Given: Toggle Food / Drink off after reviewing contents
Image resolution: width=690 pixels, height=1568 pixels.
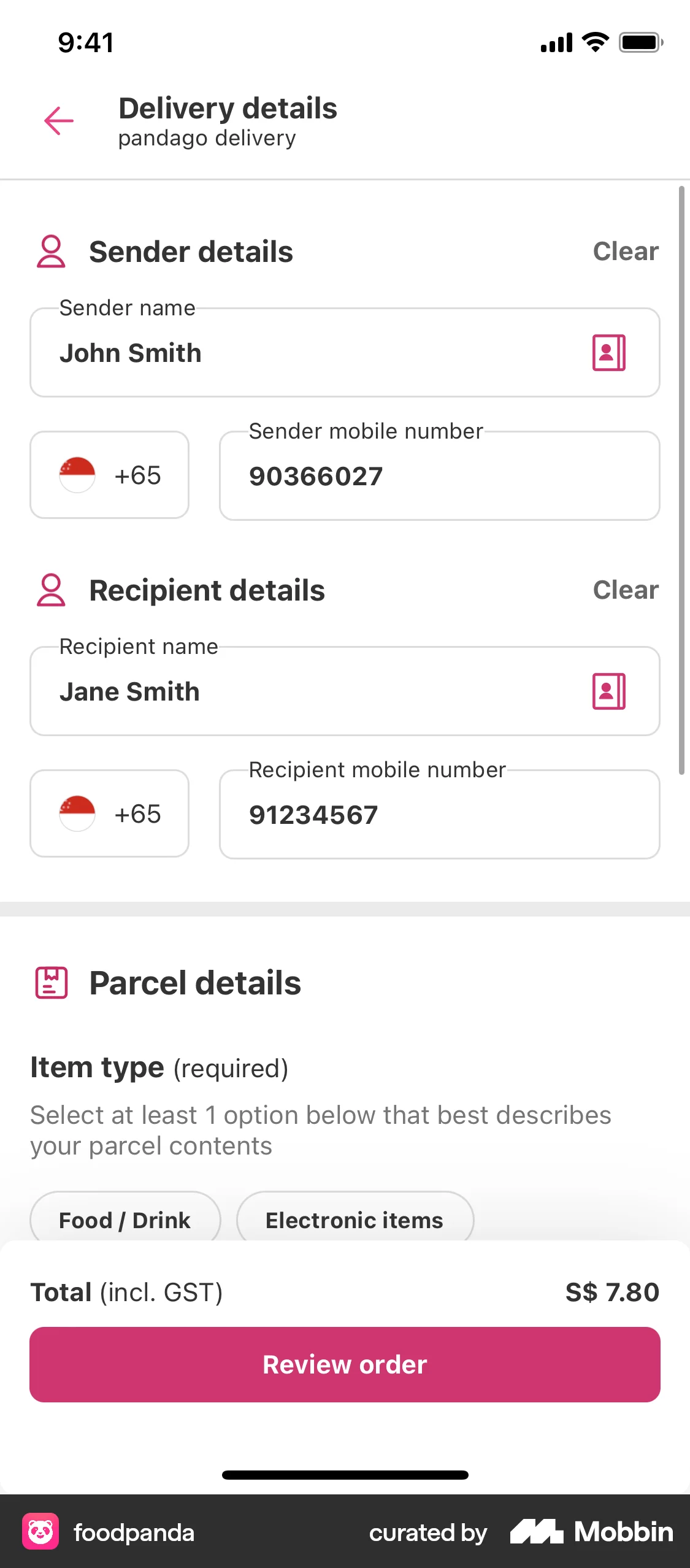Looking at the screenshot, I should (x=125, y=1220).
